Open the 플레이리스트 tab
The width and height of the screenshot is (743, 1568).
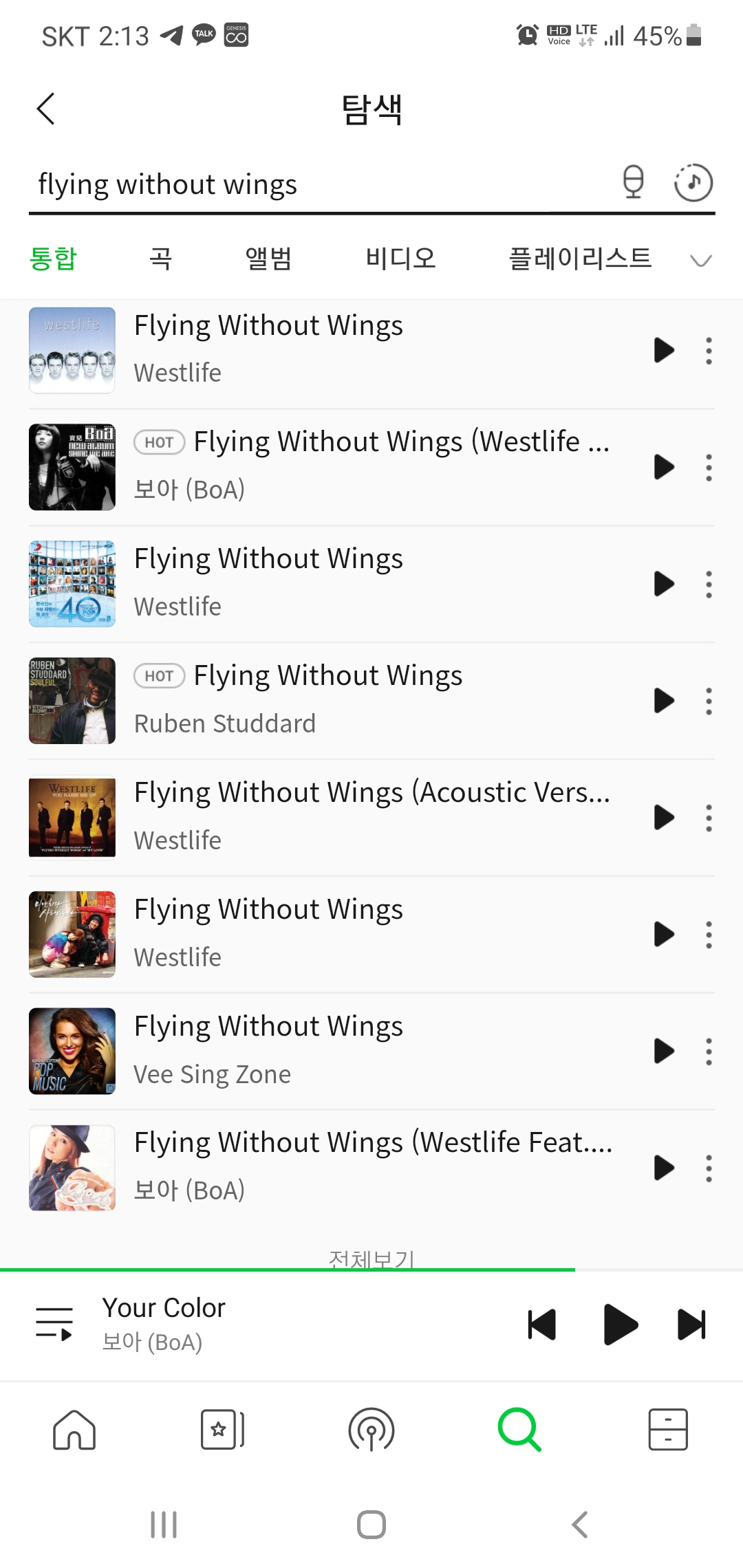click(x=580, y=259)
